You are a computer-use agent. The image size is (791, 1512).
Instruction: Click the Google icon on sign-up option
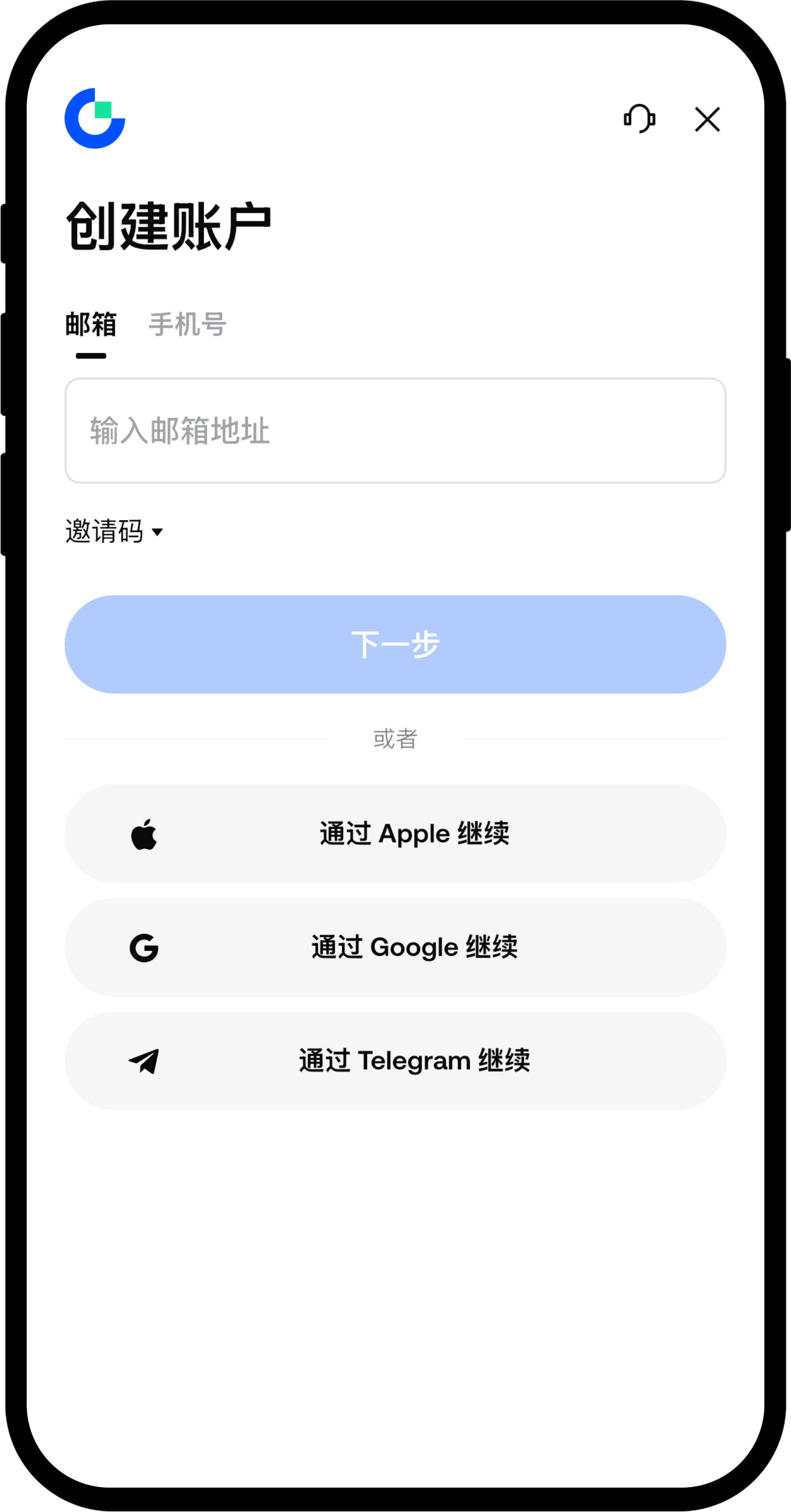coord(144,947)
